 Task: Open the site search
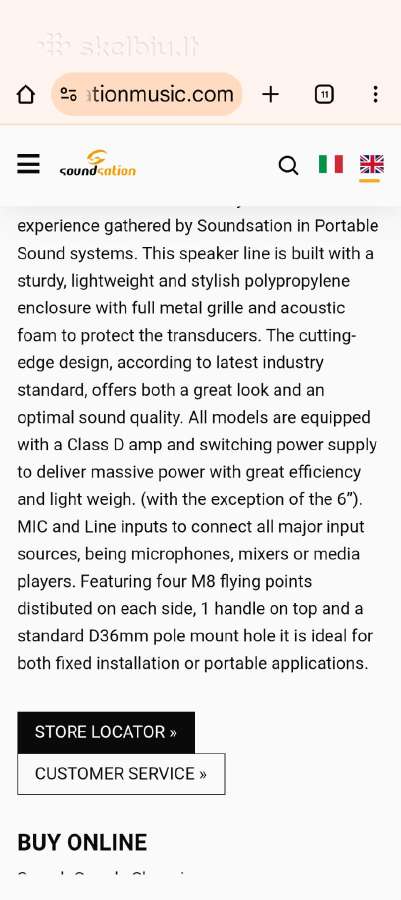coord(289,165)
